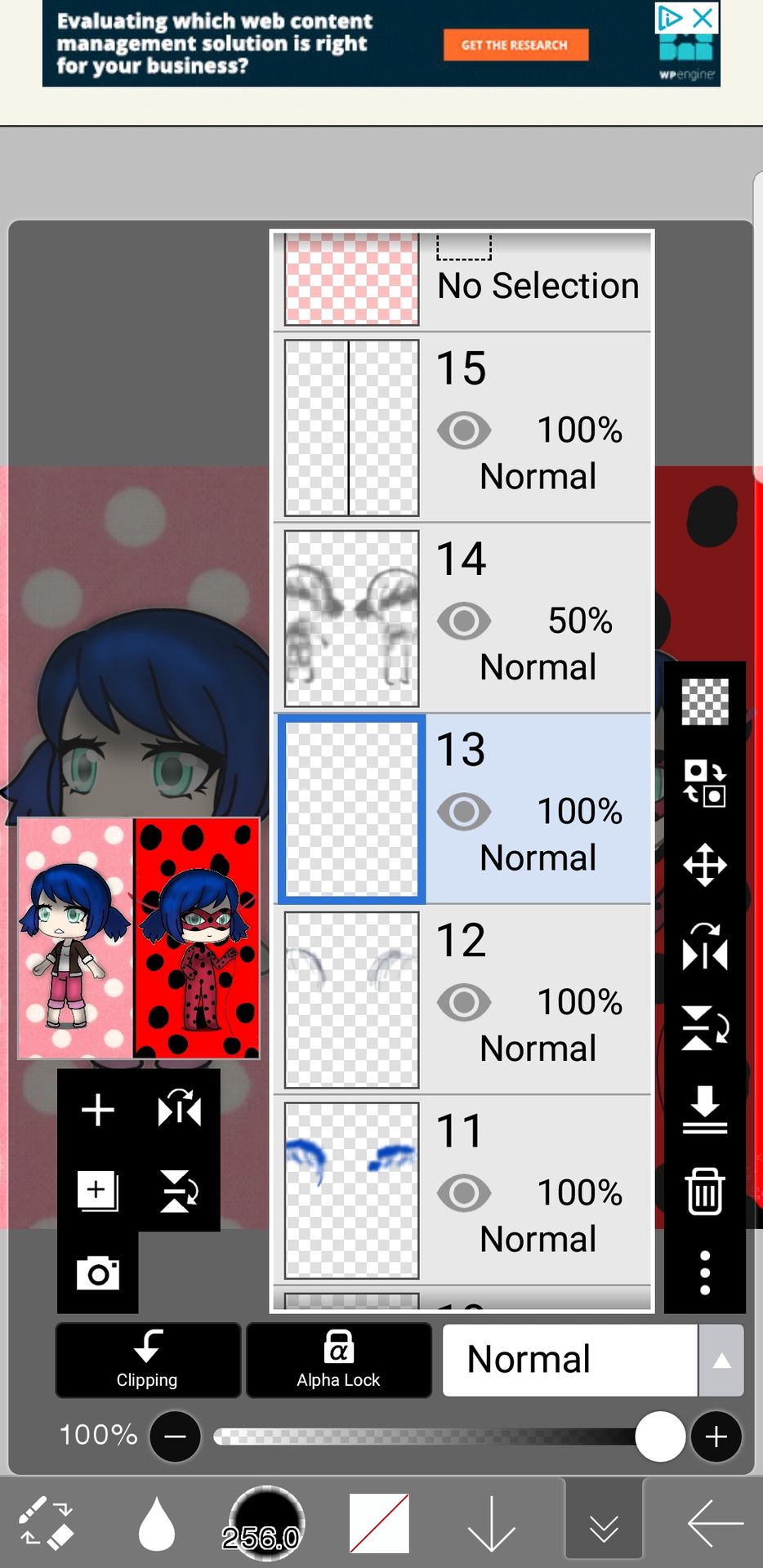The height and width of the screenshot is (1568, 763).
Task: Increase opacity with the plus button
Action: coord(716,1437)
